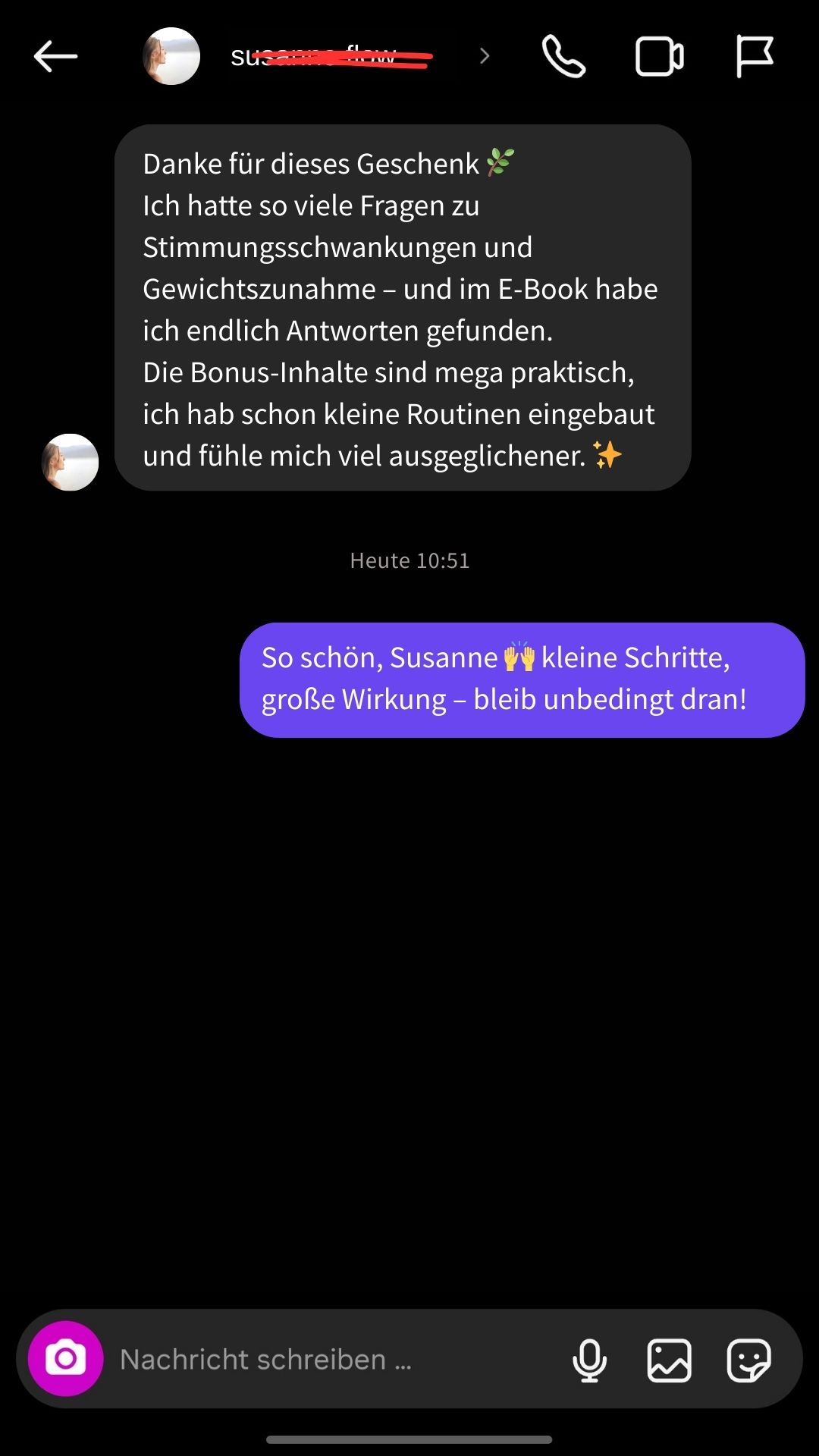Go back to the chat list
The height and width of the screenshot is (1456, 819).
53,55
